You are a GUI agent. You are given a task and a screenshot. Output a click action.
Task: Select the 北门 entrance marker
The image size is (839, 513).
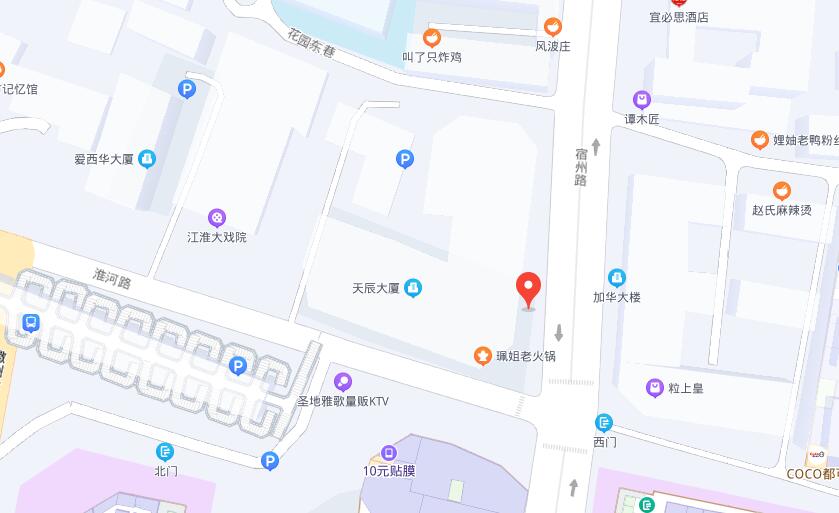(x=165, y=452)
